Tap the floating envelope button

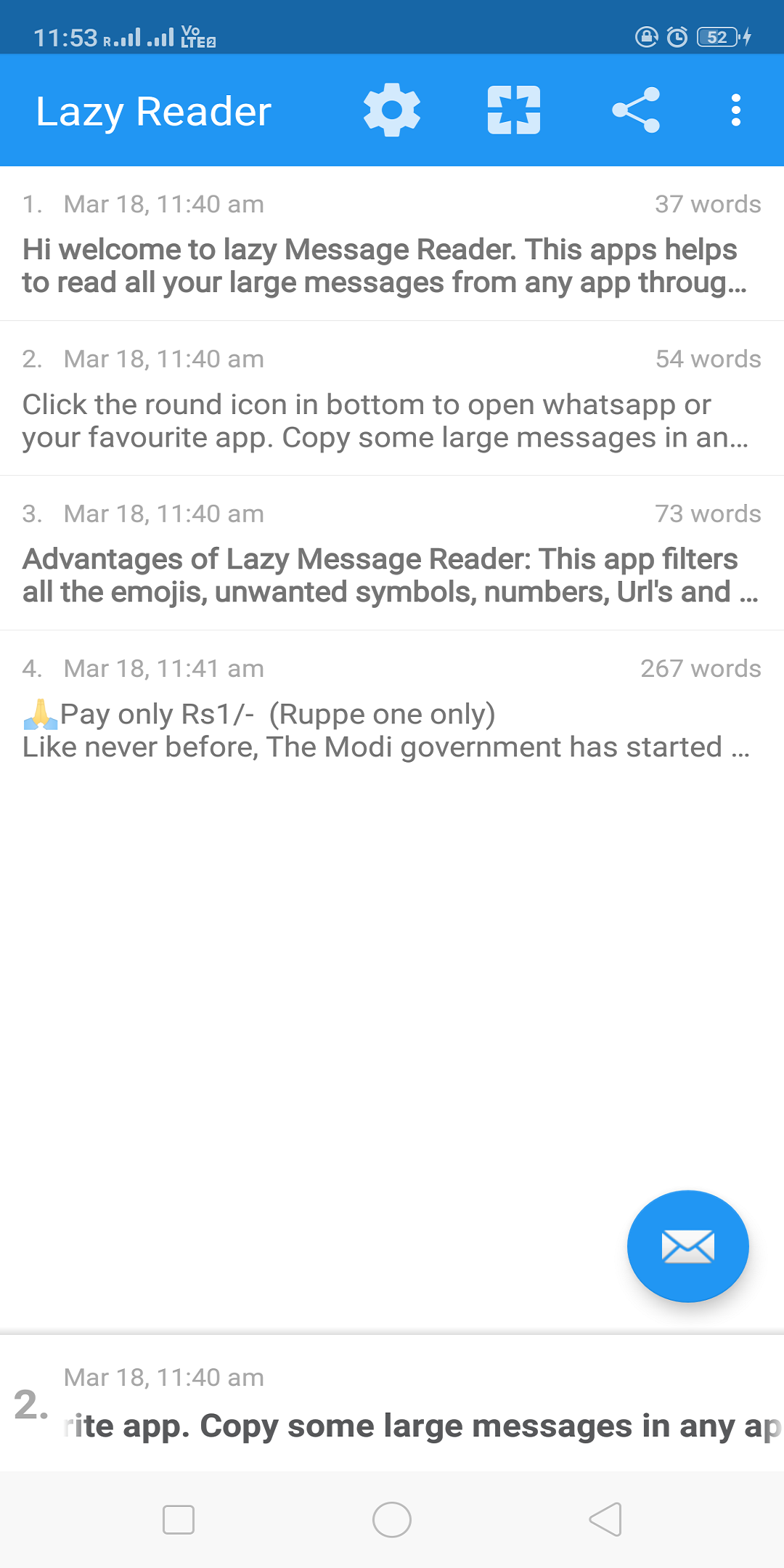tap(687, 1246)
